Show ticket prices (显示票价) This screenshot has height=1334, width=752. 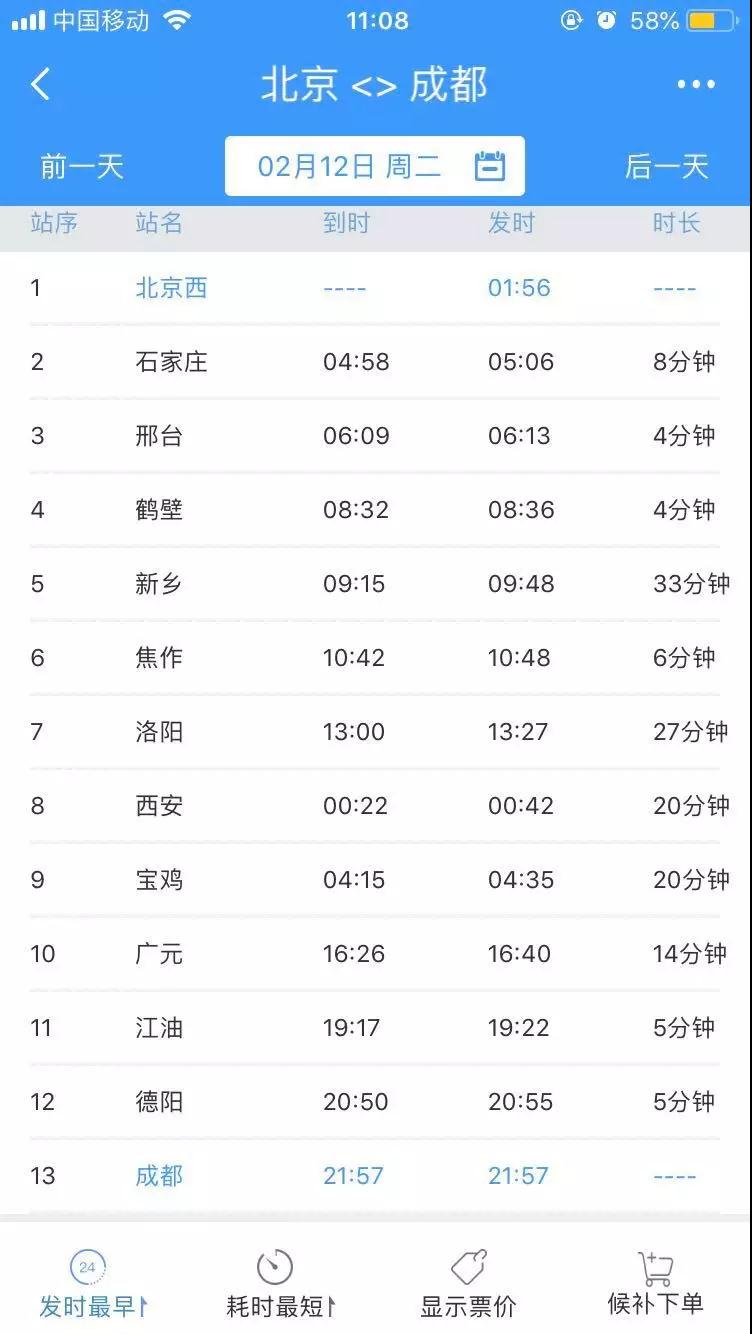pyautogui.click(x=468, y=1284)
